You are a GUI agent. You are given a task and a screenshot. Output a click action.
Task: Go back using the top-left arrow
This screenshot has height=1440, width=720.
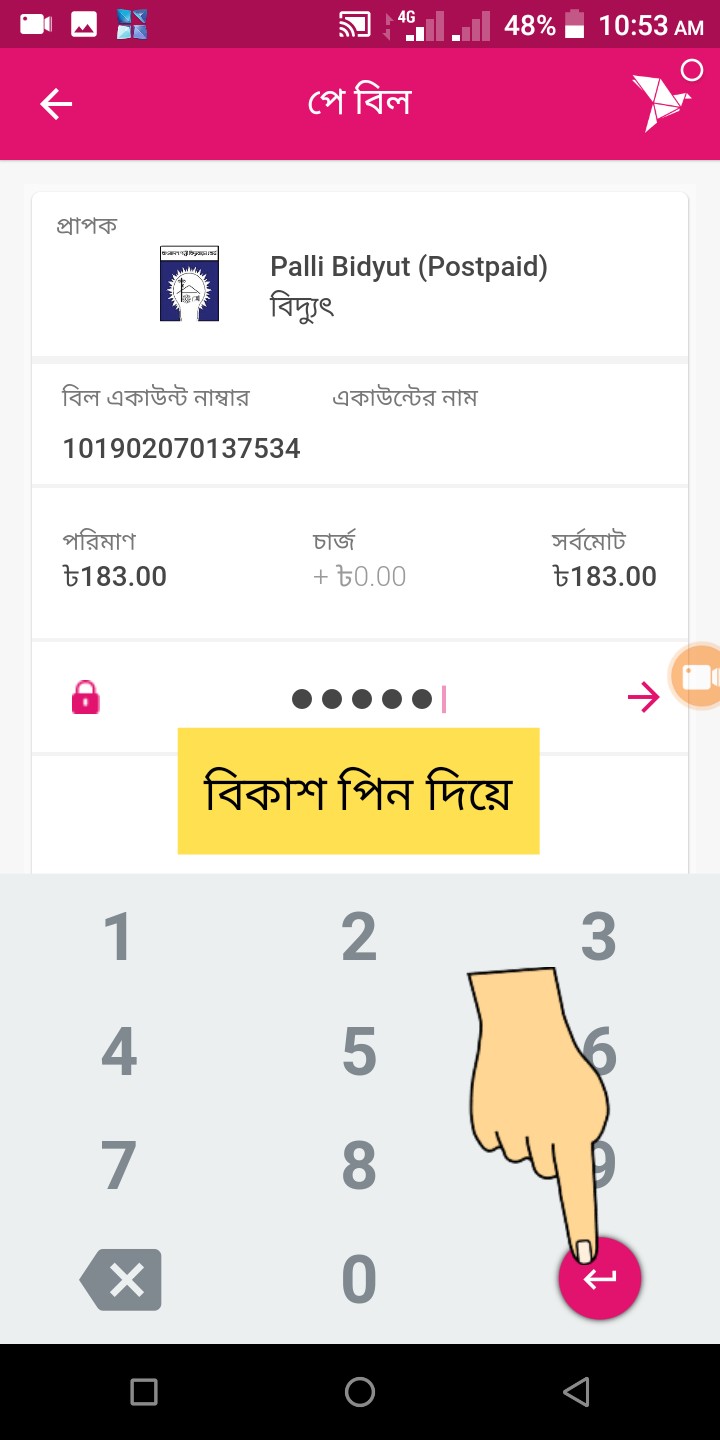pos(56,104)
